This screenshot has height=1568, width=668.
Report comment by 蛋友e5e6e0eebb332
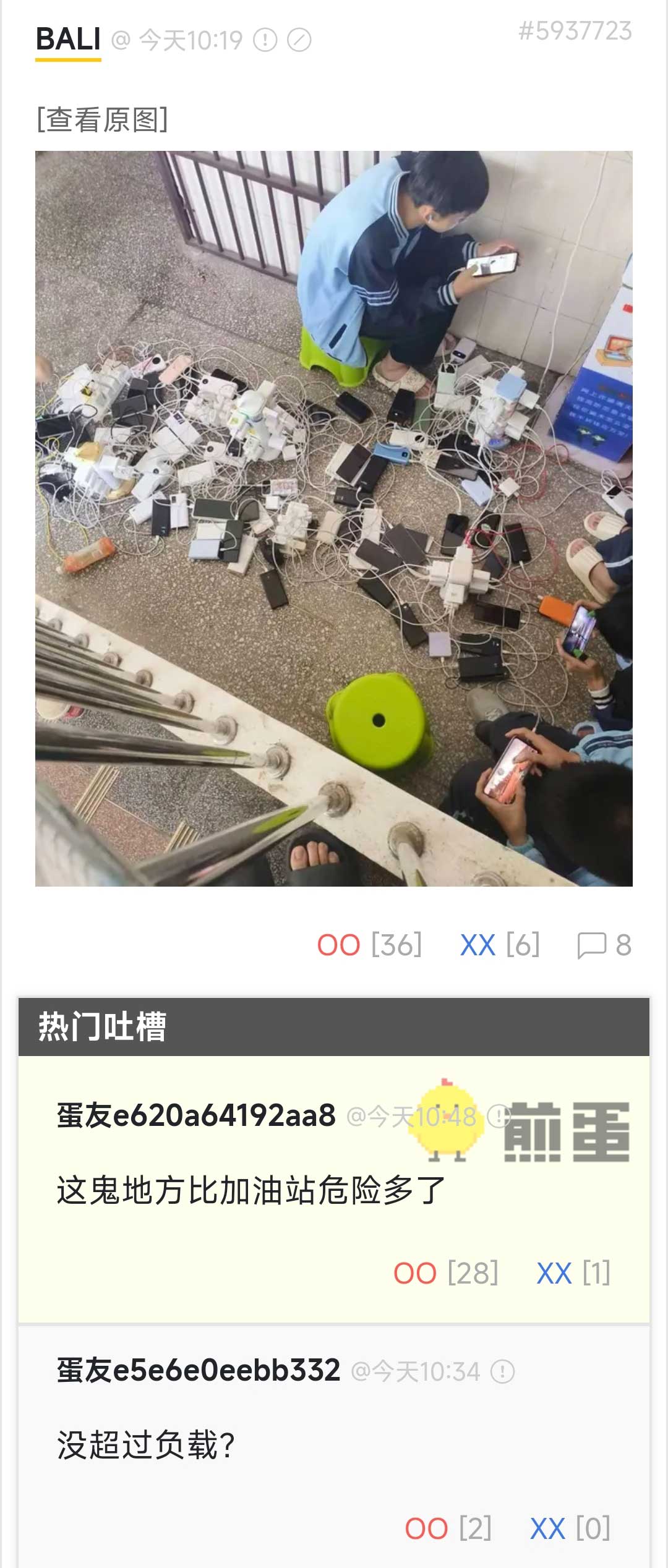pos(502,1372)
